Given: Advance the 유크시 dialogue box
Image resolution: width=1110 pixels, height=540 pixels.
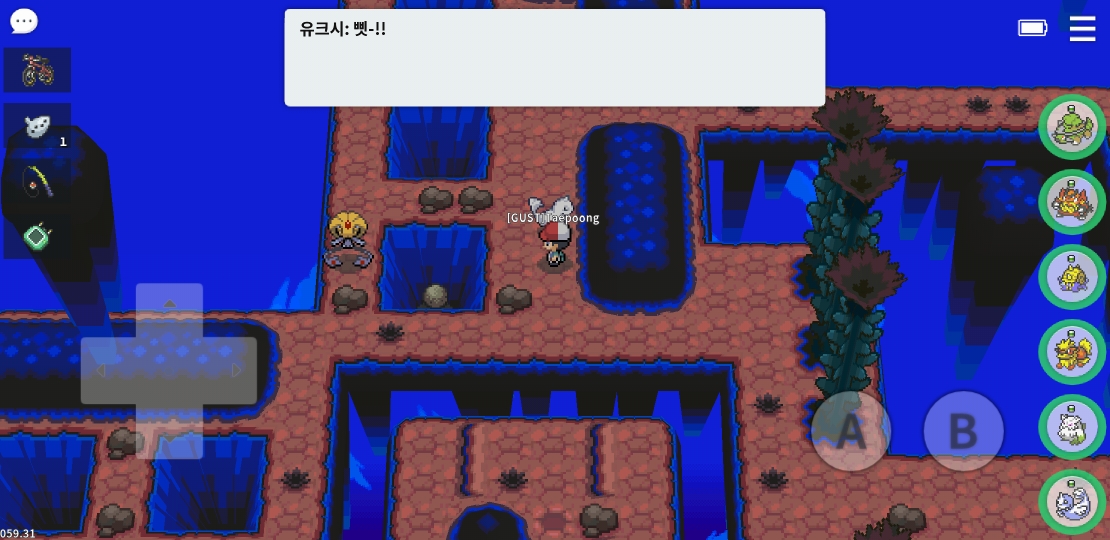Looking at the screenshot, I should [x=554, y=58].
